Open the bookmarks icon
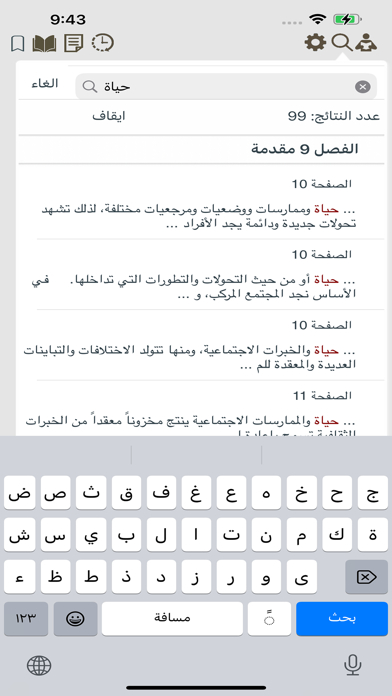 [x=17, y=44]
